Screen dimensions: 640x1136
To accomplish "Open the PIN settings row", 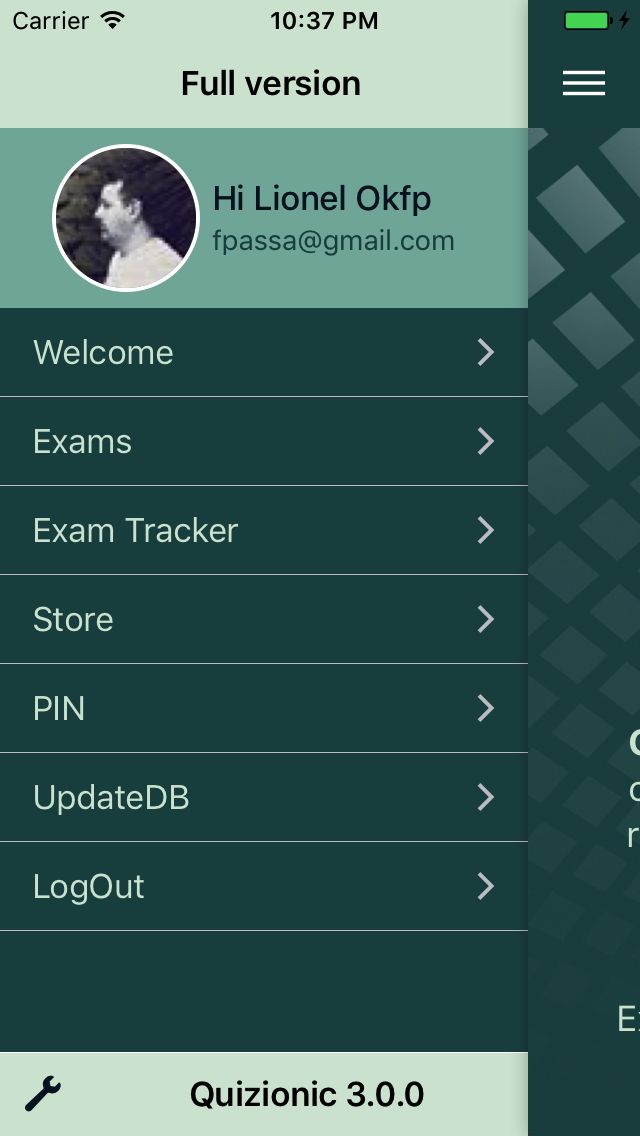I will coord(264,708).
